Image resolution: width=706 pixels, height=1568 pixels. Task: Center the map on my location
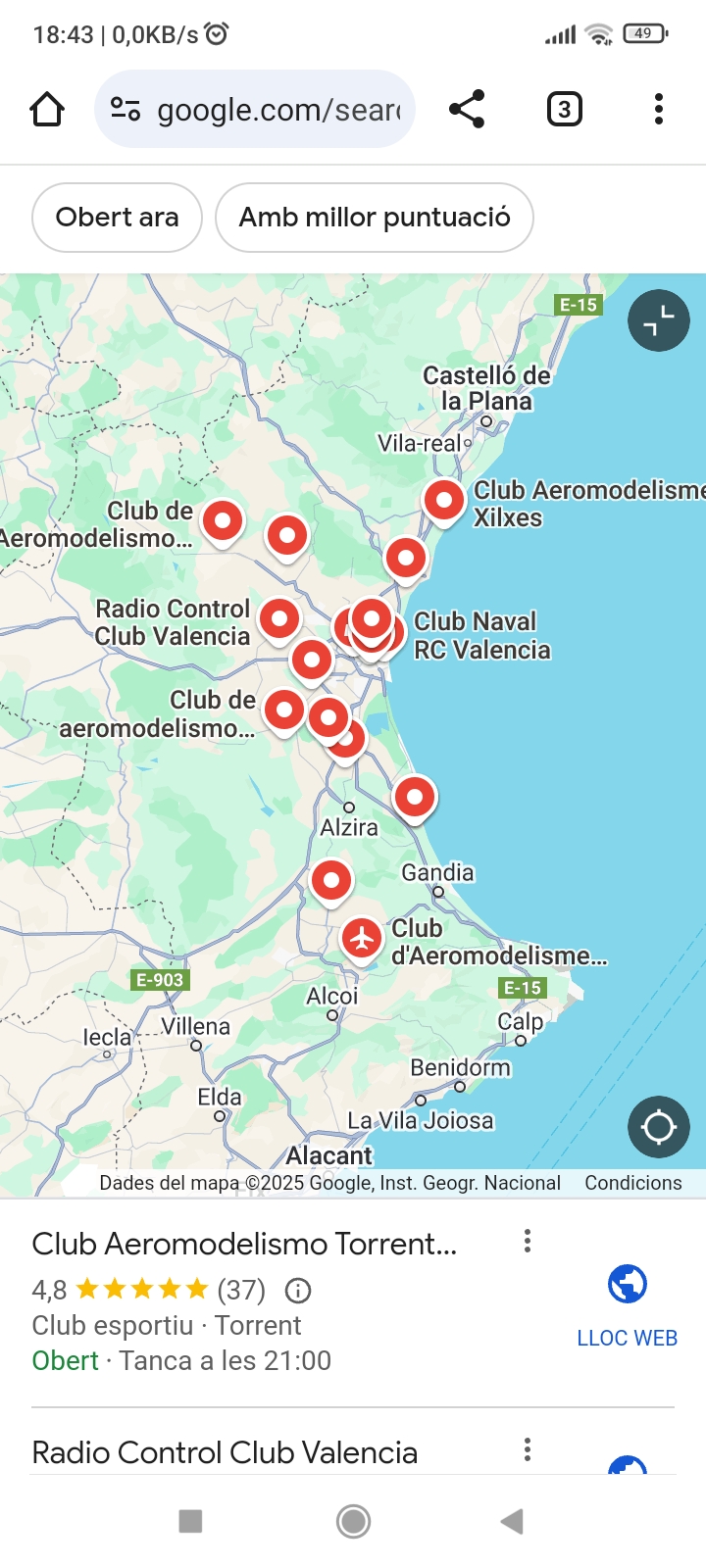coord(658,1127)
